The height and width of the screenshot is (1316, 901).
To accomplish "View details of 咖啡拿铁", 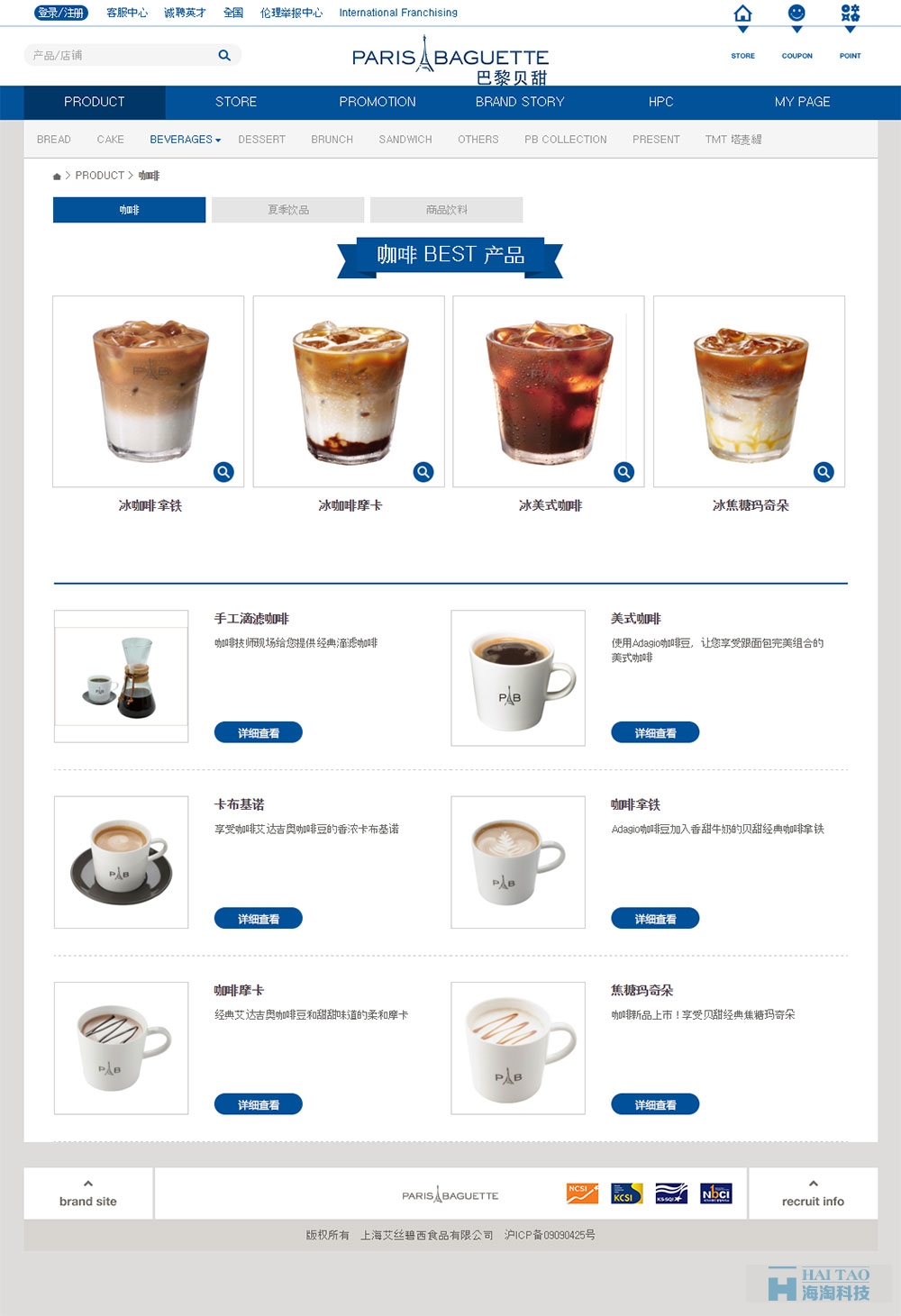I will pos(655,919).
